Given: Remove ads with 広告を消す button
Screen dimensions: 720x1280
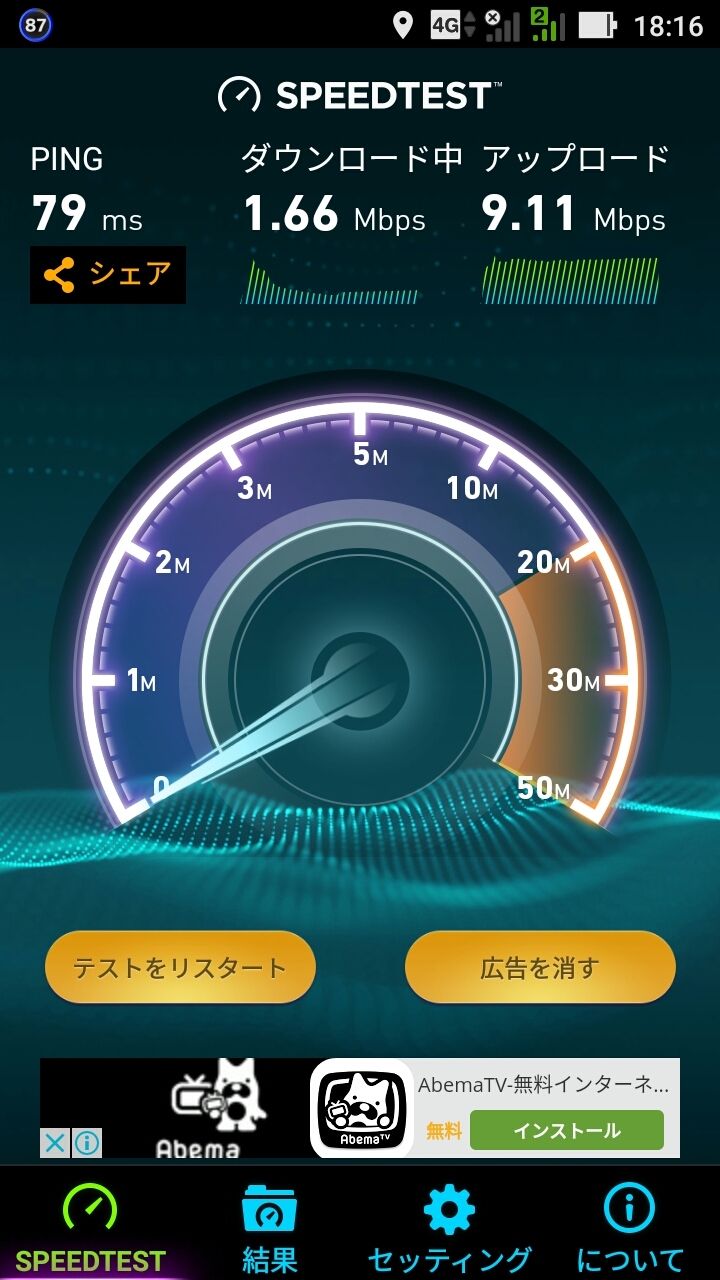Looking at the screenshot, I should [x=540, y=967].
